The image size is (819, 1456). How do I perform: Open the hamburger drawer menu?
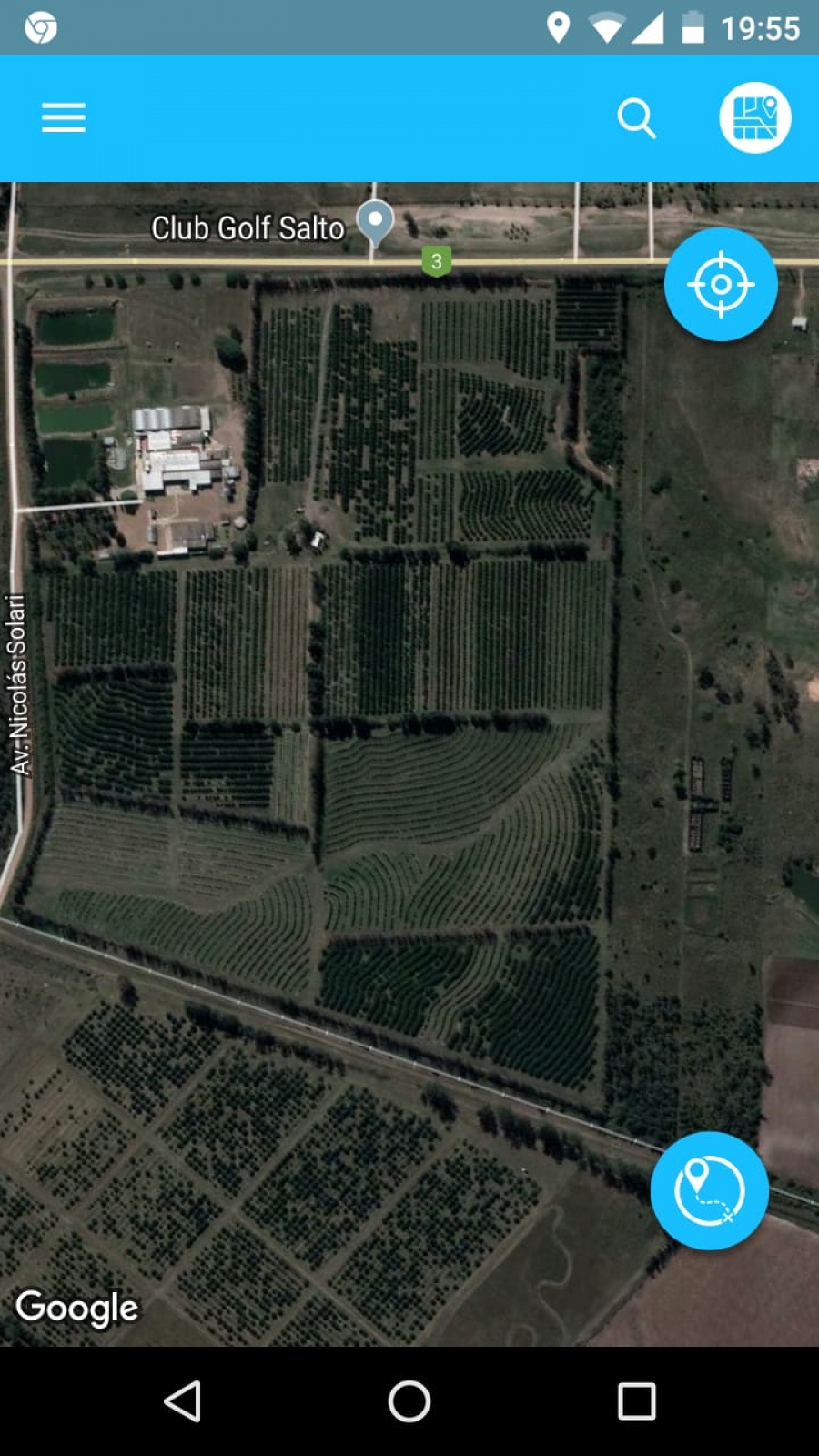(x=64, y=117)
